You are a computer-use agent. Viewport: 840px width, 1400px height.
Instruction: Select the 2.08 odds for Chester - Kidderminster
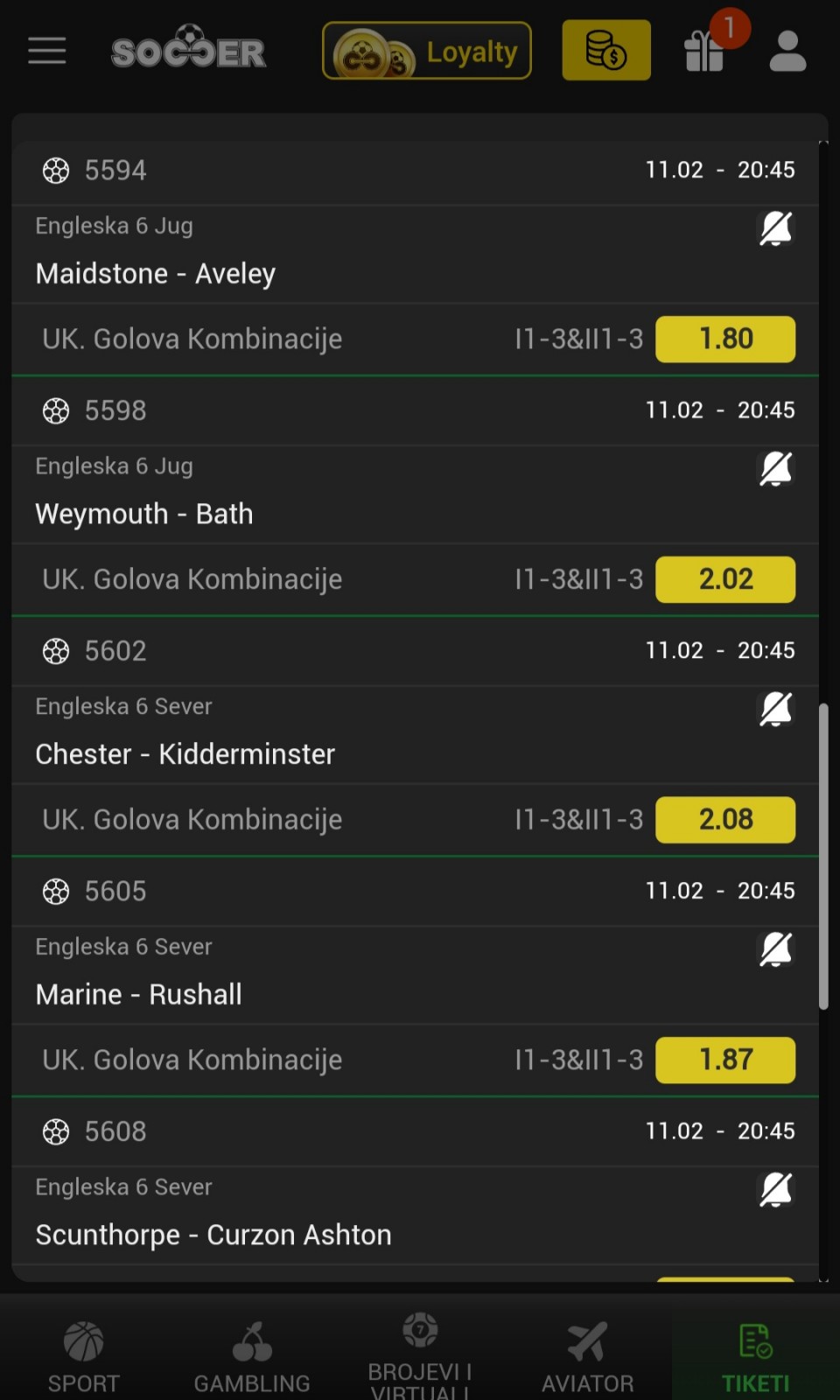725,820
